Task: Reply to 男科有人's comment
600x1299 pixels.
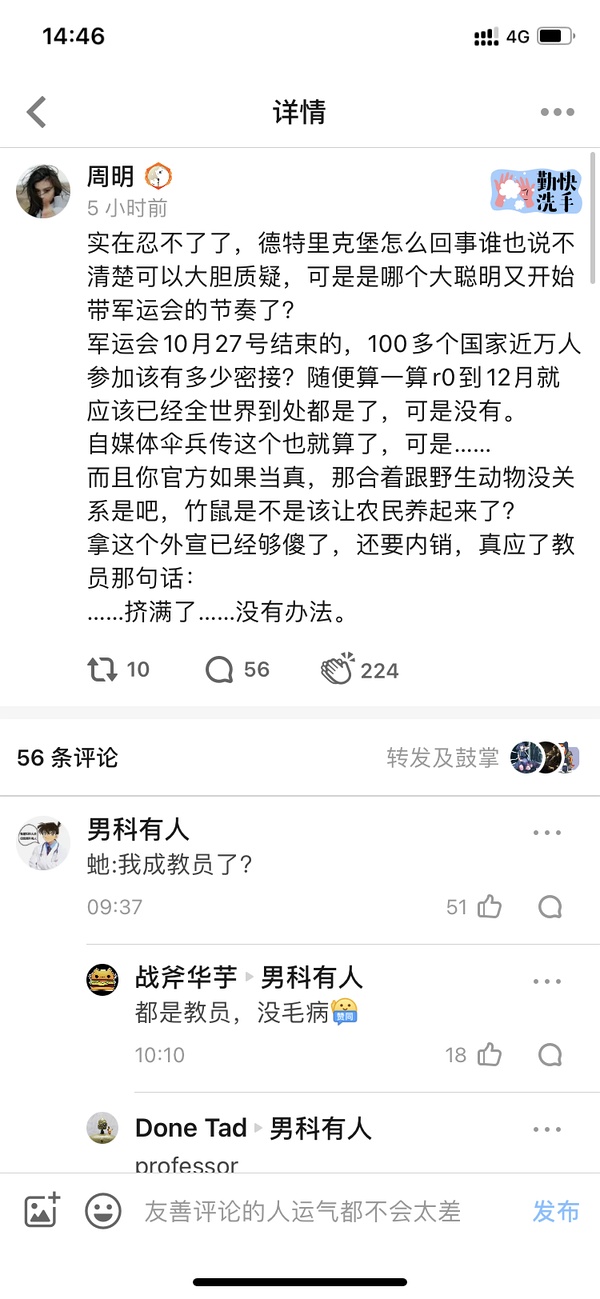Action: 550,907
